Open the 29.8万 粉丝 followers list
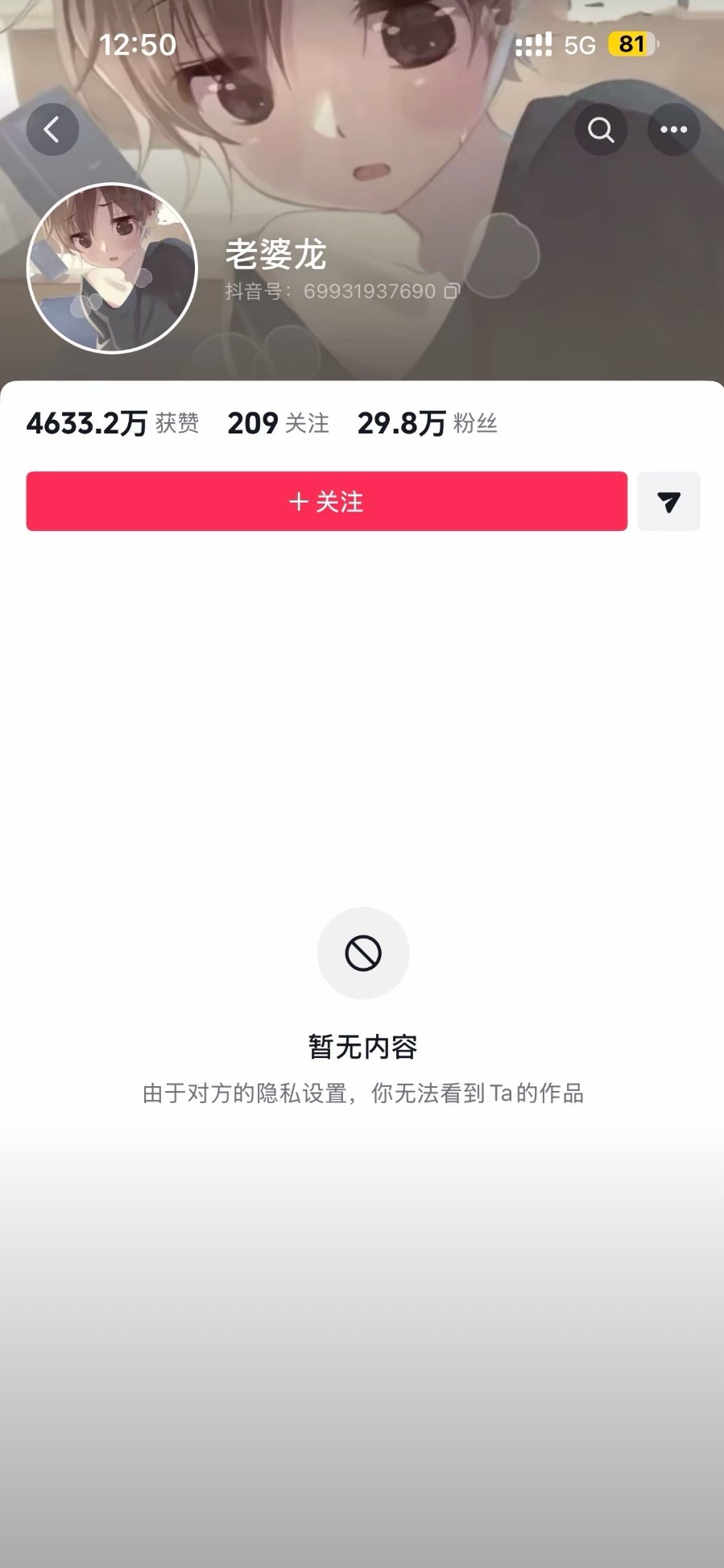The height and width of the screenshot is (1568, 724). [x=428, y=422]
